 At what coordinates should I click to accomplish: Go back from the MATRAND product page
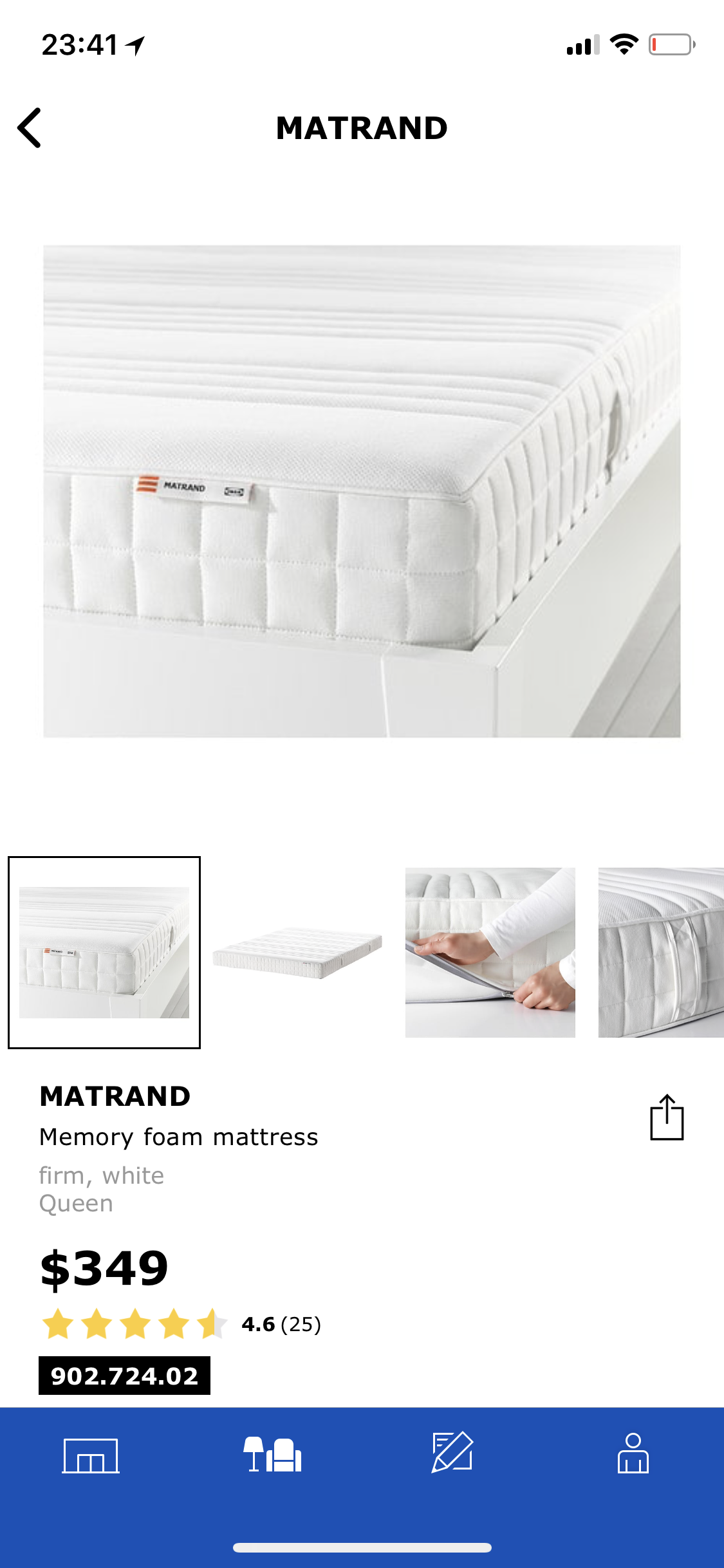30,128
